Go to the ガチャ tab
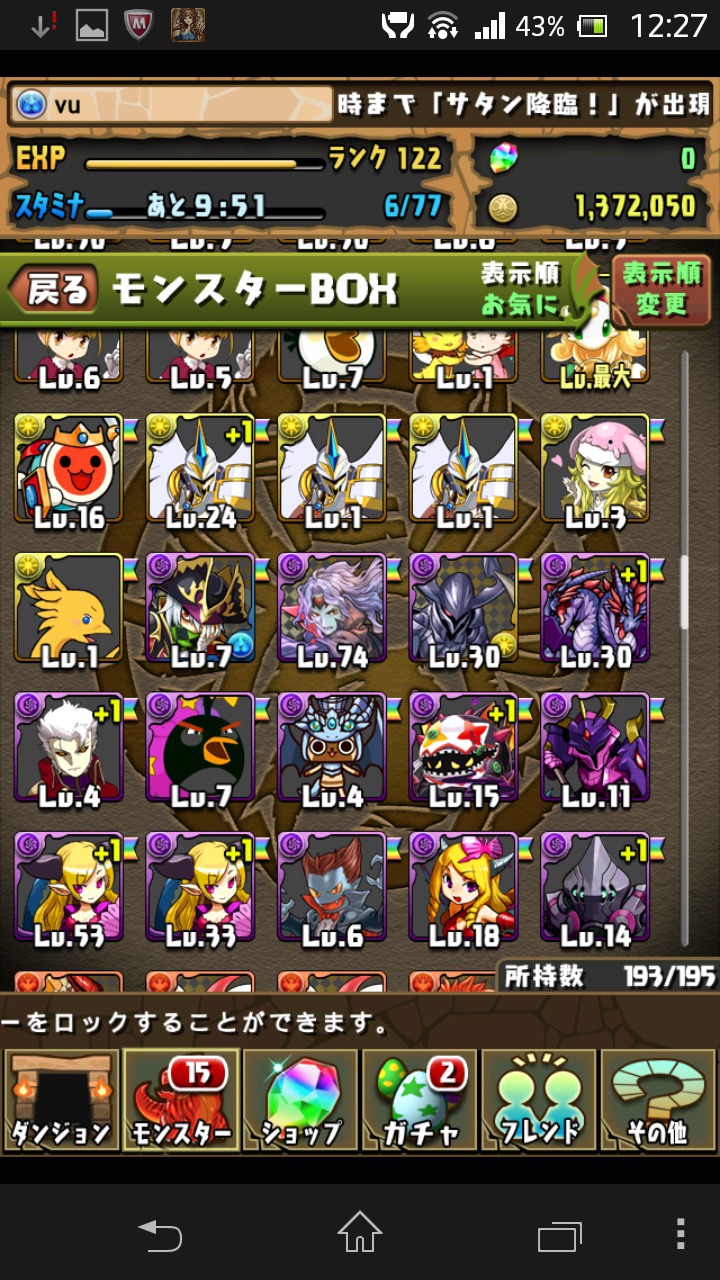720x1280 pixels. pos(419,1100)
